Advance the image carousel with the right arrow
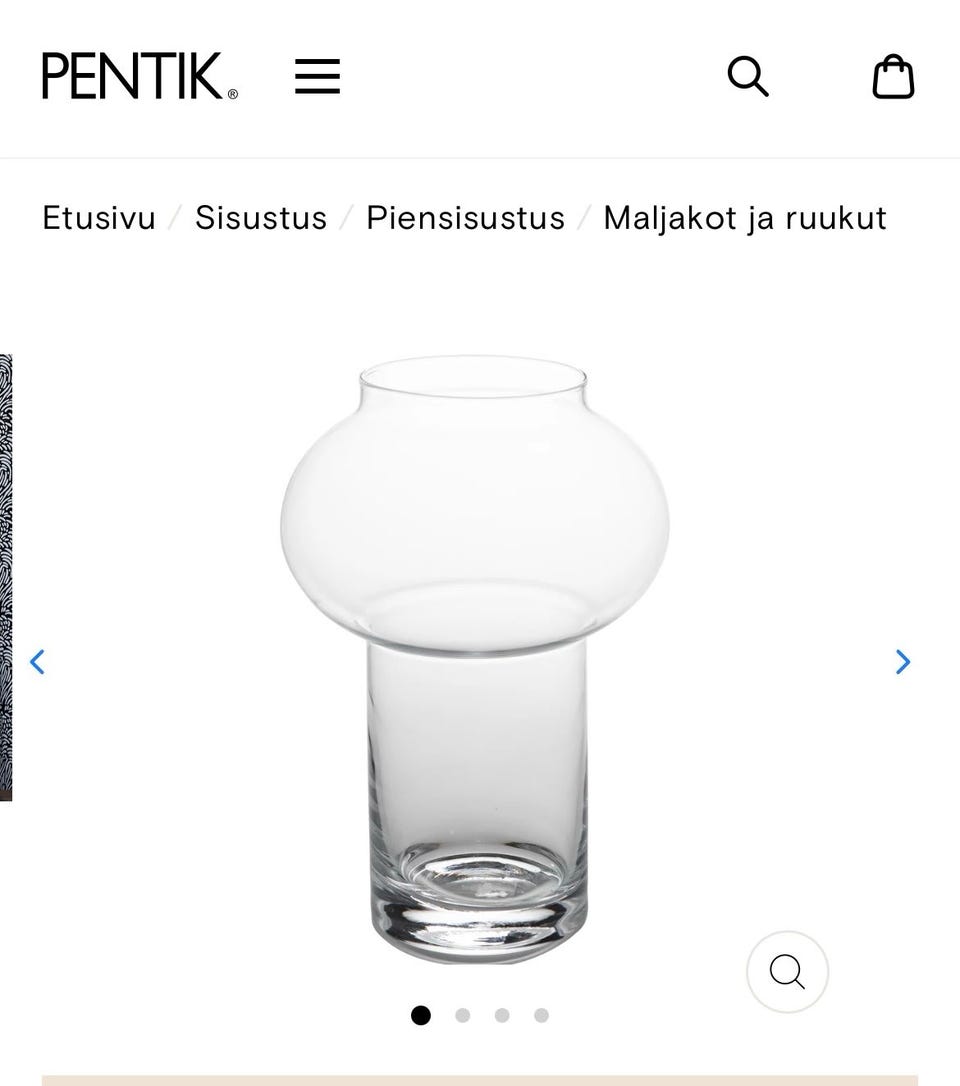This screenshot has height=1086, width=960. [903, 662]
